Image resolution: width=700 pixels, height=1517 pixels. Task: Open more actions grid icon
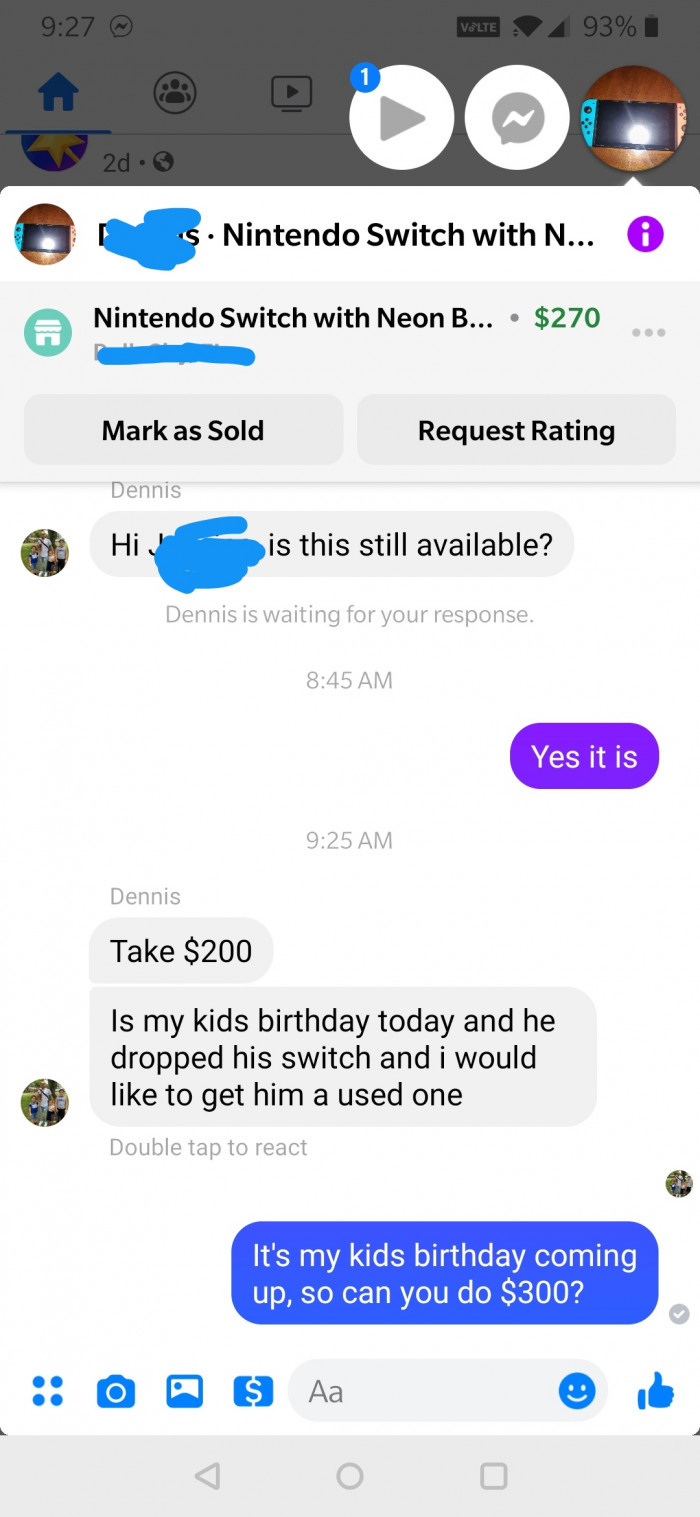tap(47, 1391)
